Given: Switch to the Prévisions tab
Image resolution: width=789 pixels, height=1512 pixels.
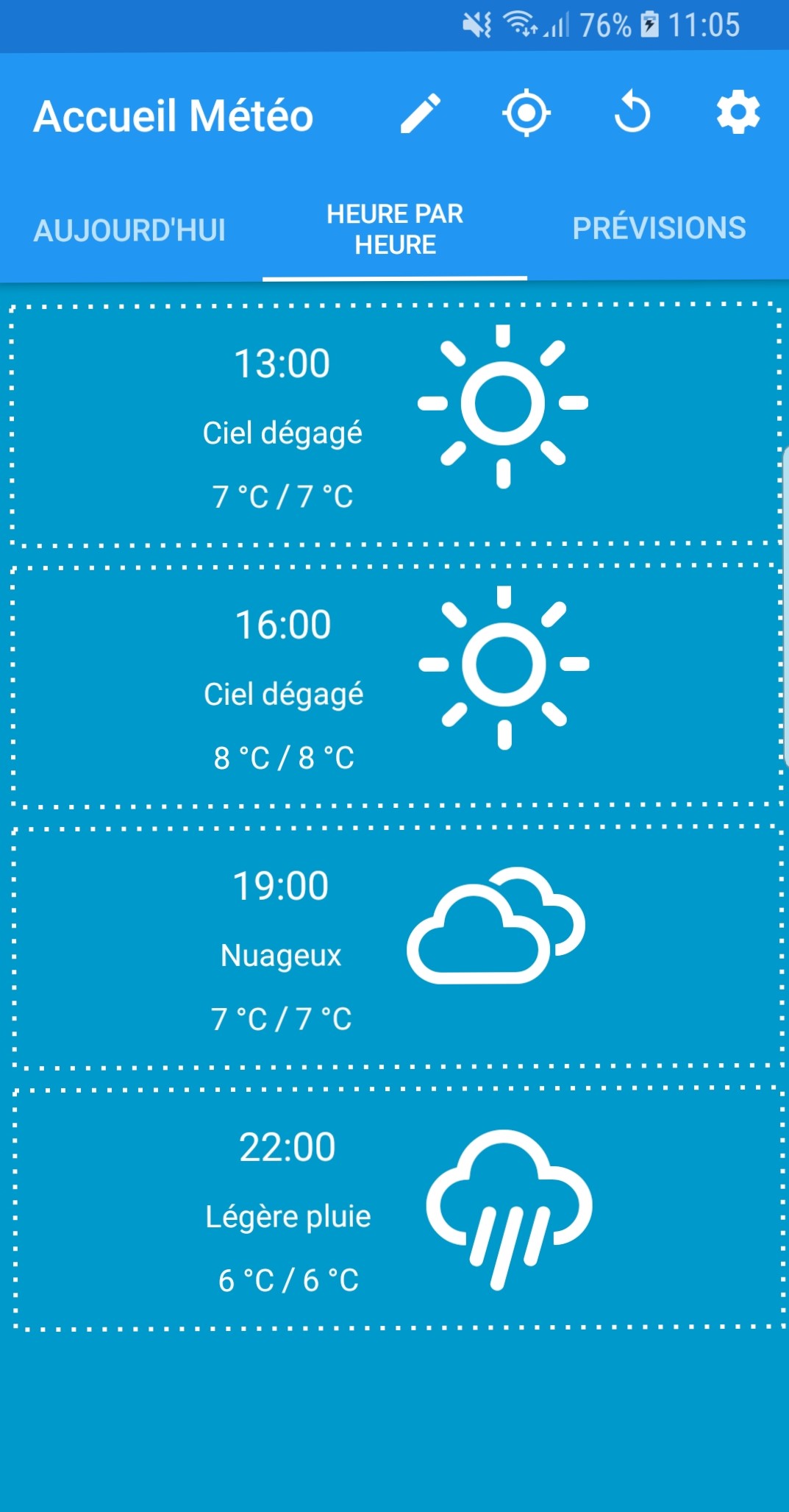Looking at the screenshot, I should [x=659, y=229].
